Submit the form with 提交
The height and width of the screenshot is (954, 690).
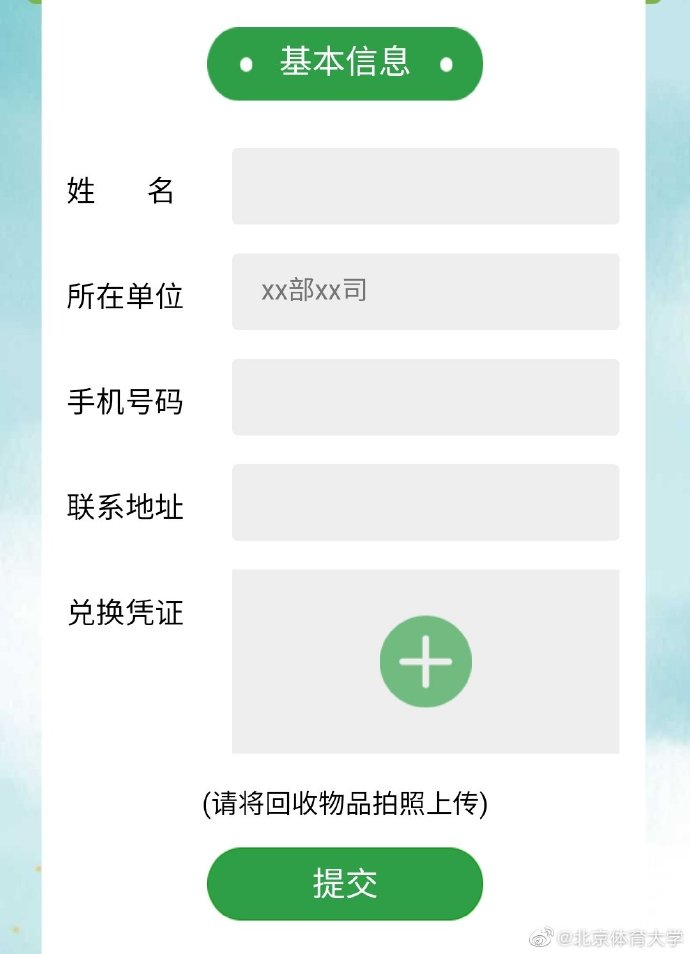[x=344, y=884]
